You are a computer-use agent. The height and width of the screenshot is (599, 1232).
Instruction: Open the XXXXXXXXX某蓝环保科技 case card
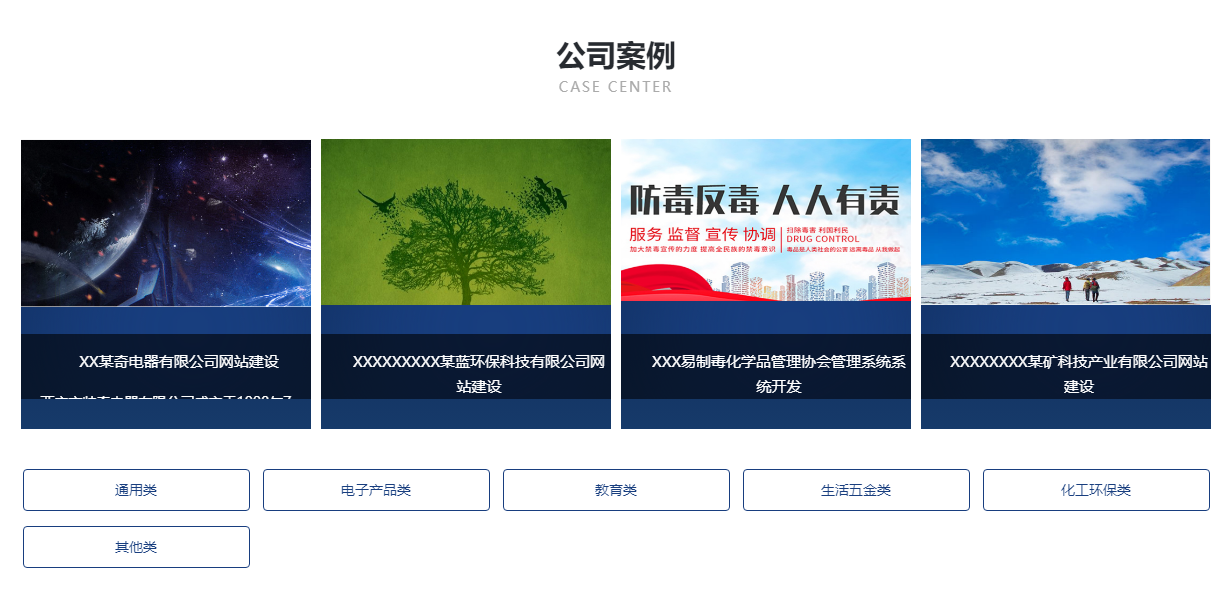[x=466, y=284]
